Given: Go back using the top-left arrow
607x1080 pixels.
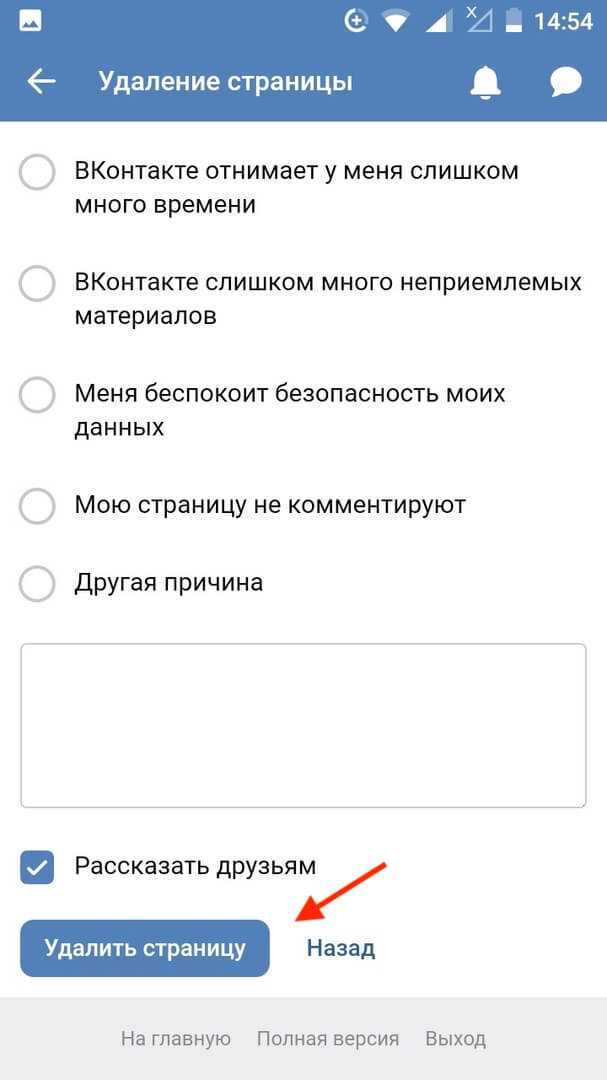Looking at the screenshot, I should pyautogui.click(x=41, y=82).
